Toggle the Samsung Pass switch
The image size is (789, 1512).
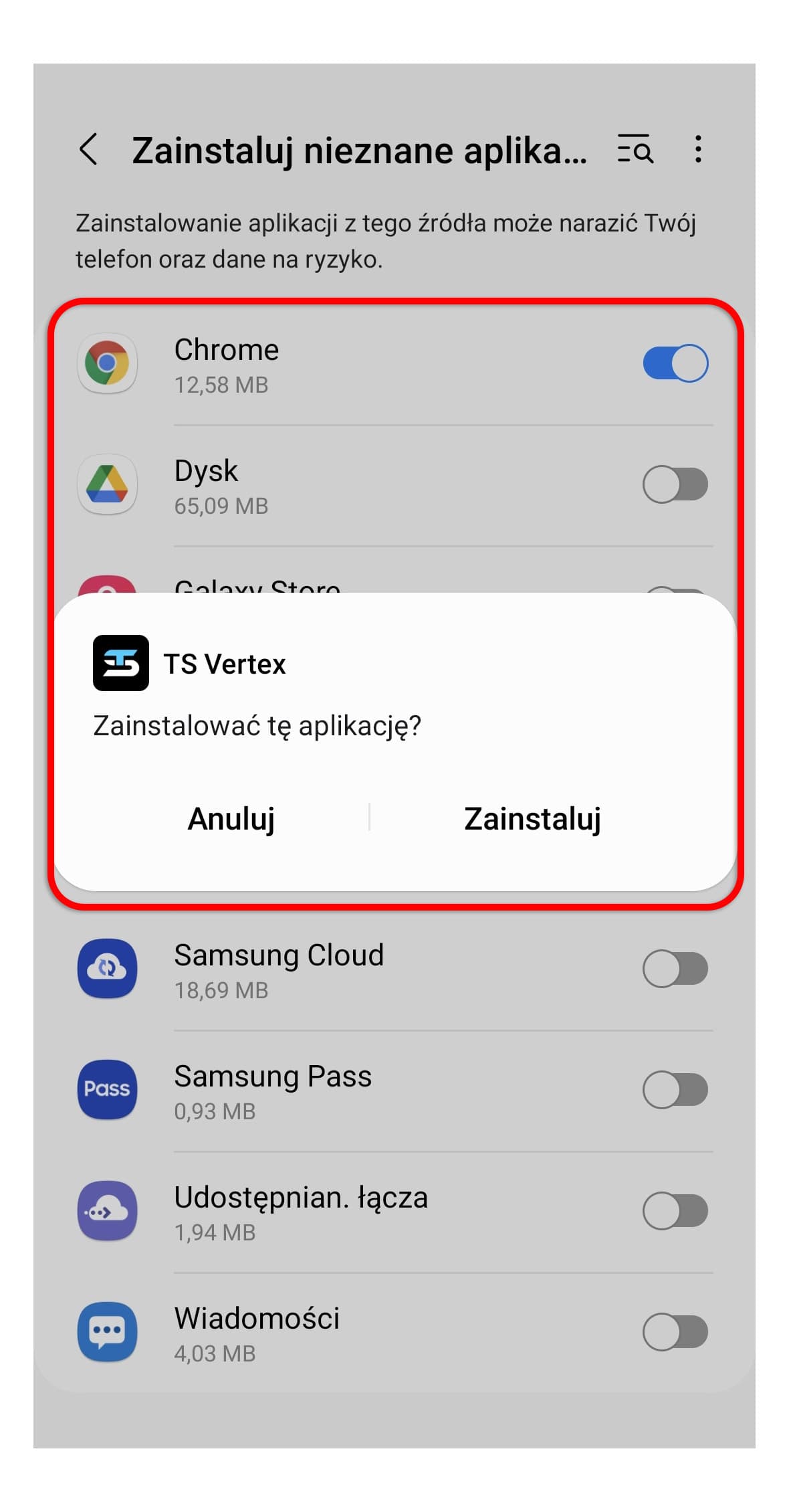(675, 1090)
